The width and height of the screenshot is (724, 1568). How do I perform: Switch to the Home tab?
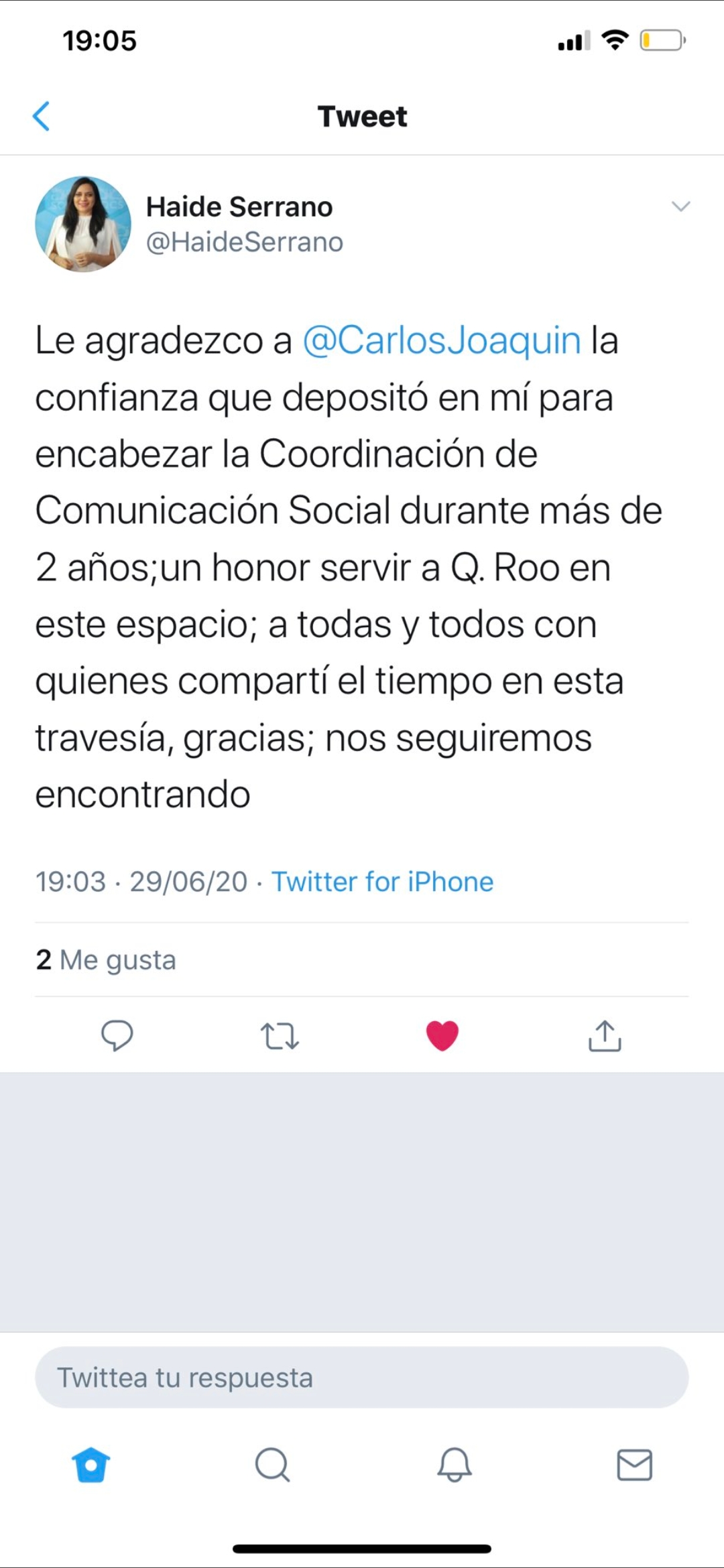90,1464
